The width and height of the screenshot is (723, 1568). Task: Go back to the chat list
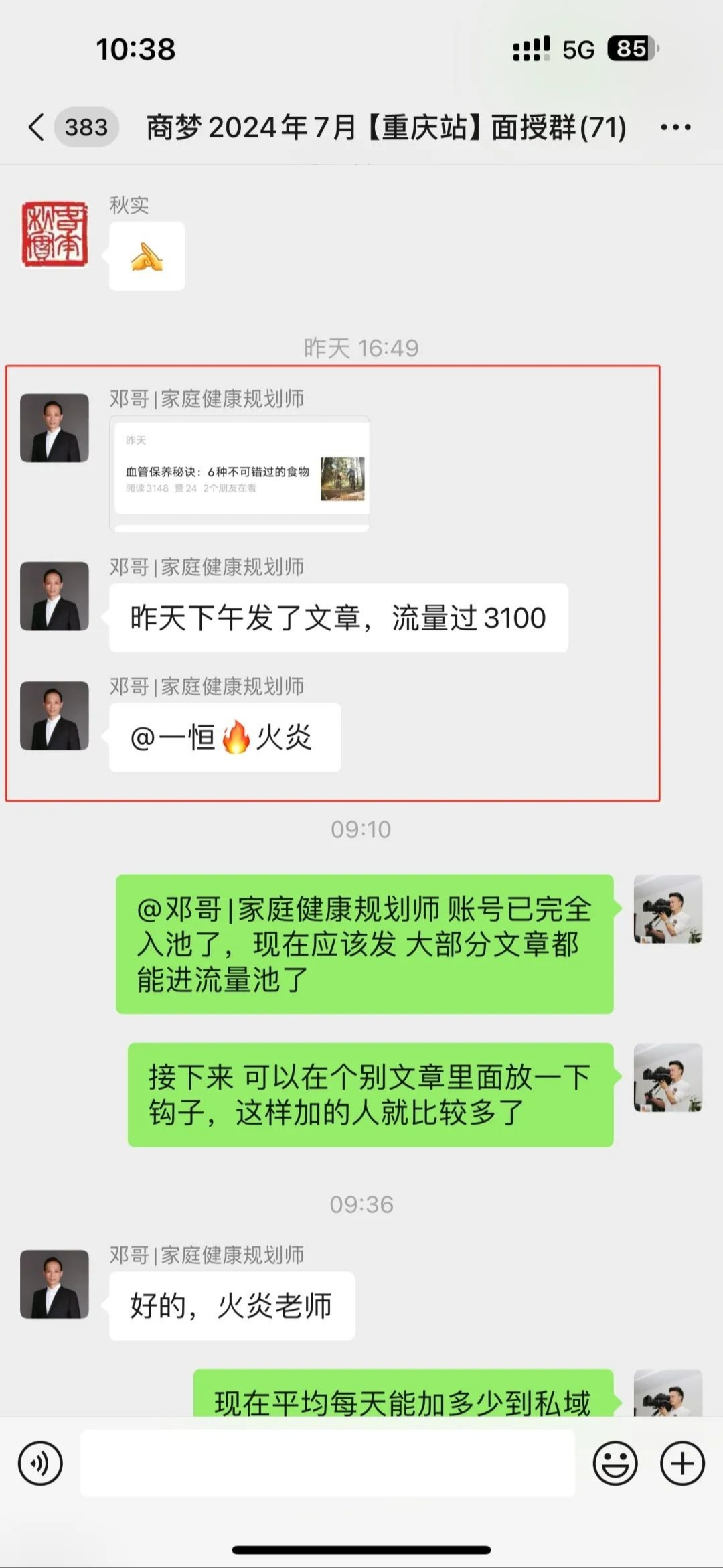point(37,127)
